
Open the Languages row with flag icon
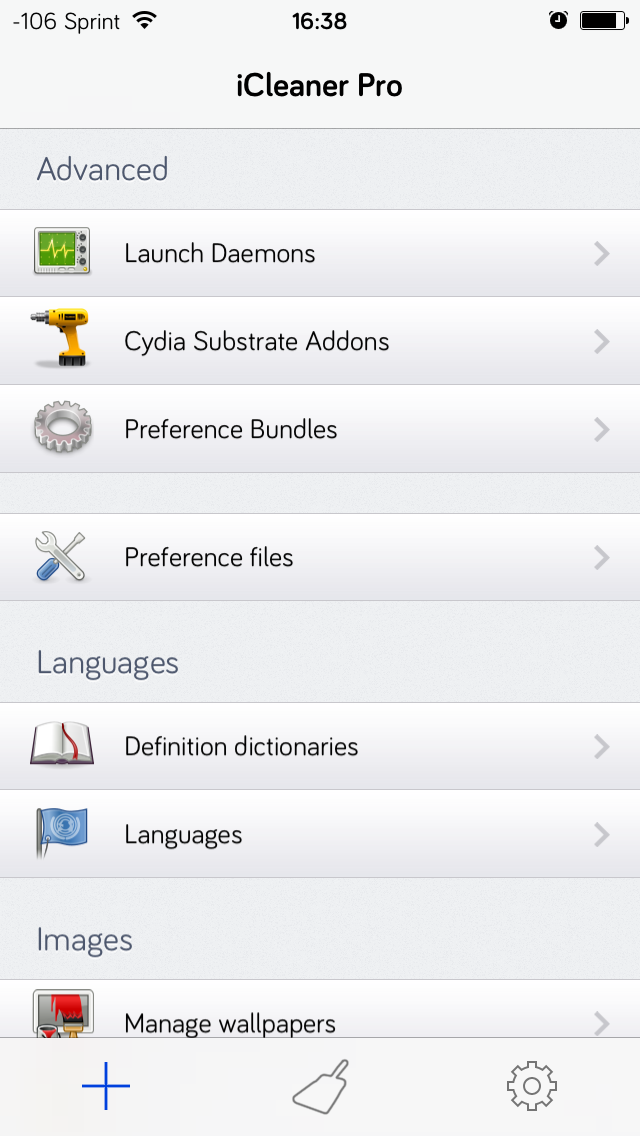pos(320,834)
